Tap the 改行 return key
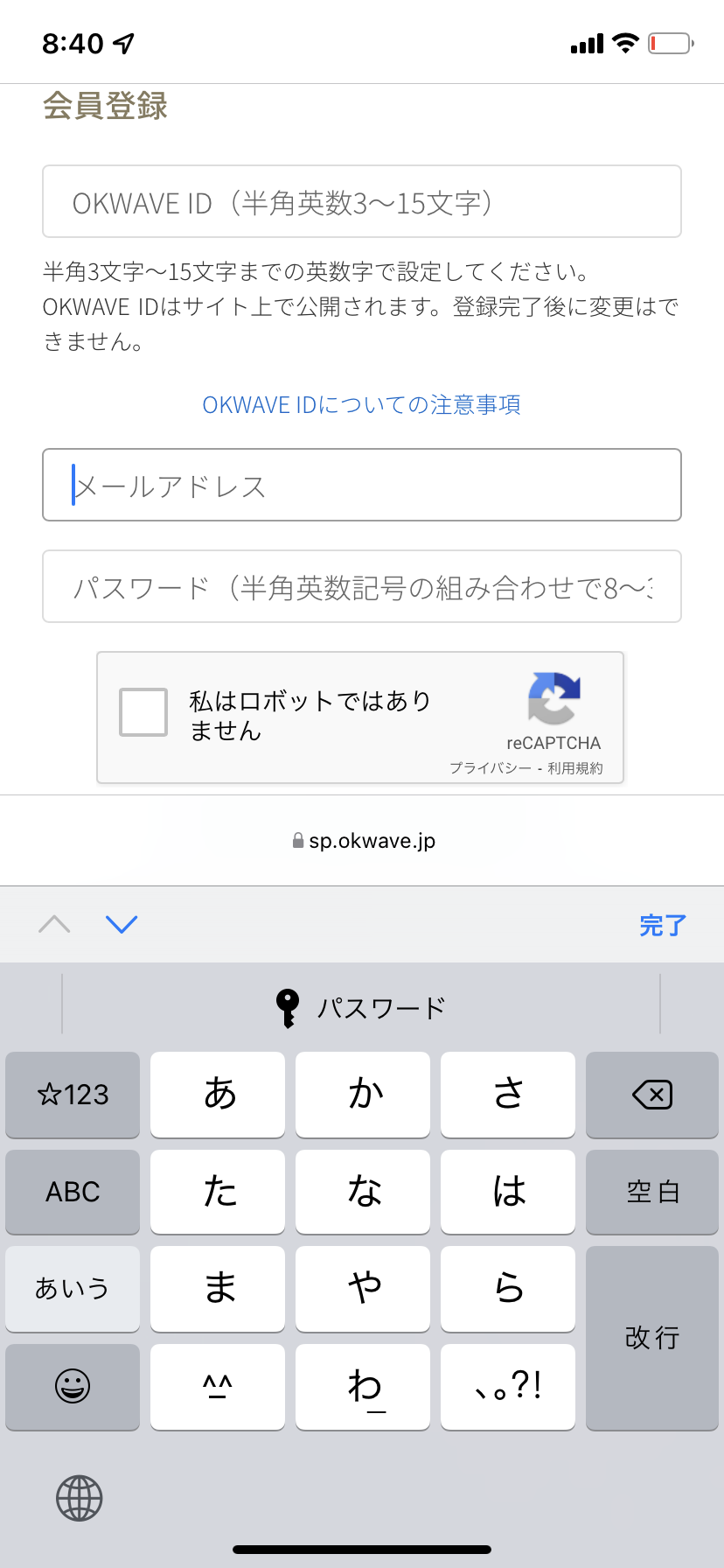 652,1339
